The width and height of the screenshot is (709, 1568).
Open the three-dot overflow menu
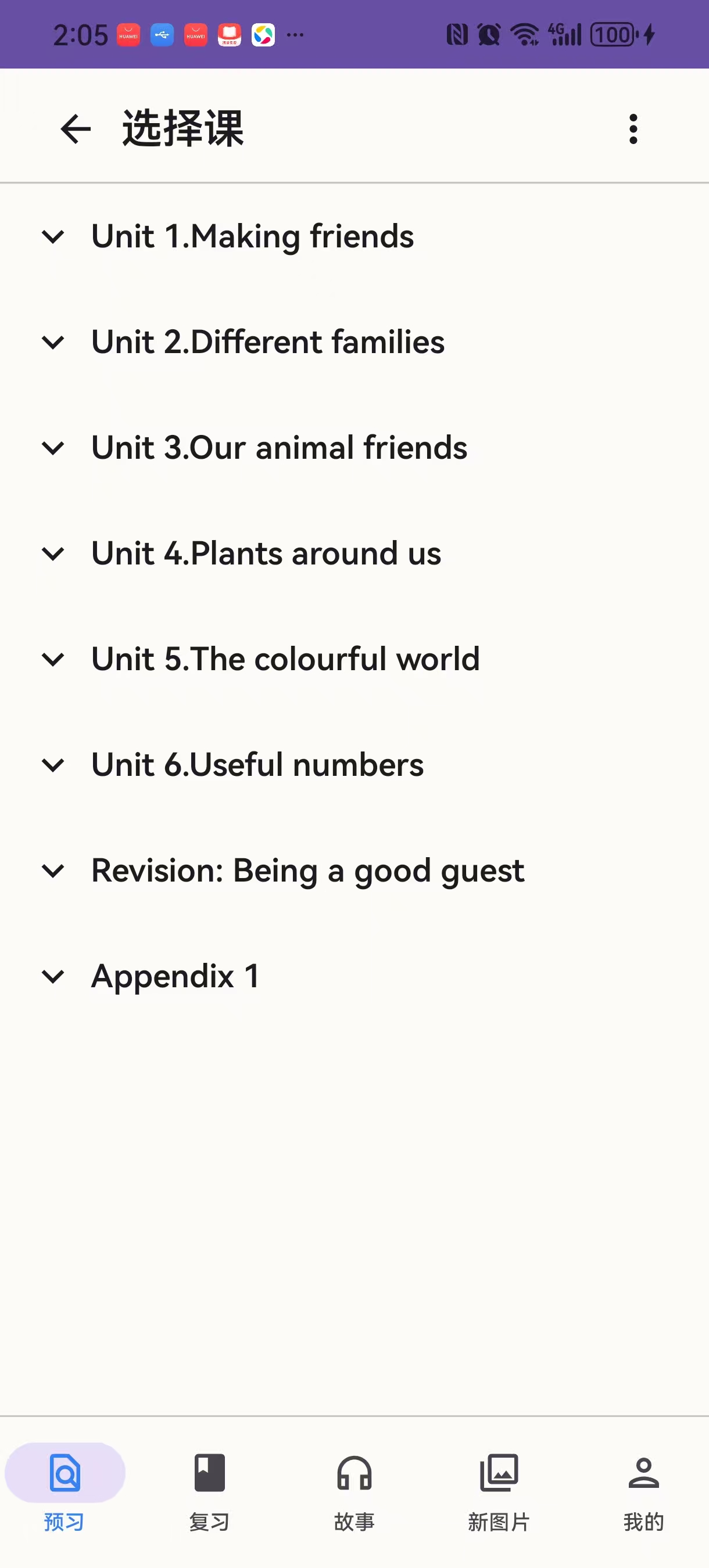click(x=632, y=128)
